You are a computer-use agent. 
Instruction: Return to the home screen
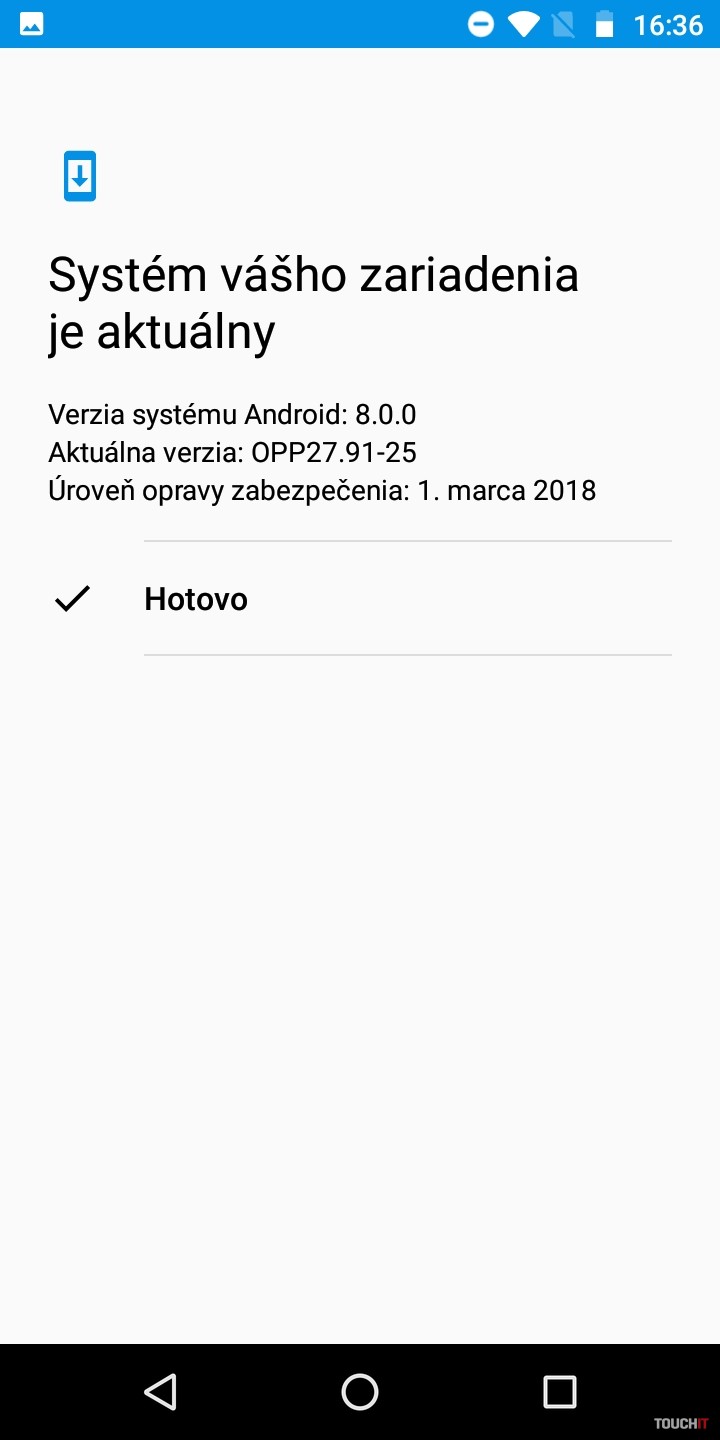pyautogui.click(x=360, y=1391)
